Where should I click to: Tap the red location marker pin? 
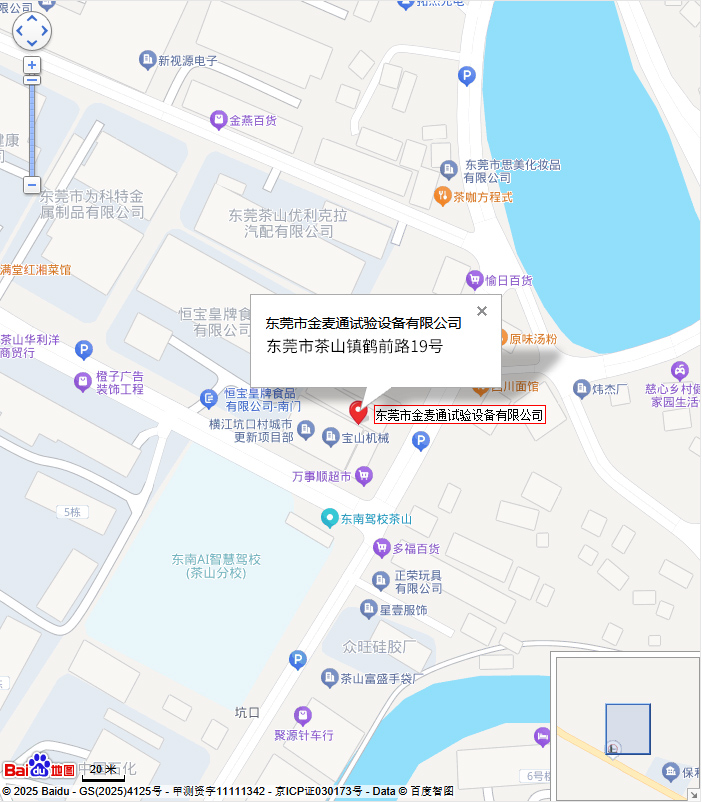[x=358, y=411]
